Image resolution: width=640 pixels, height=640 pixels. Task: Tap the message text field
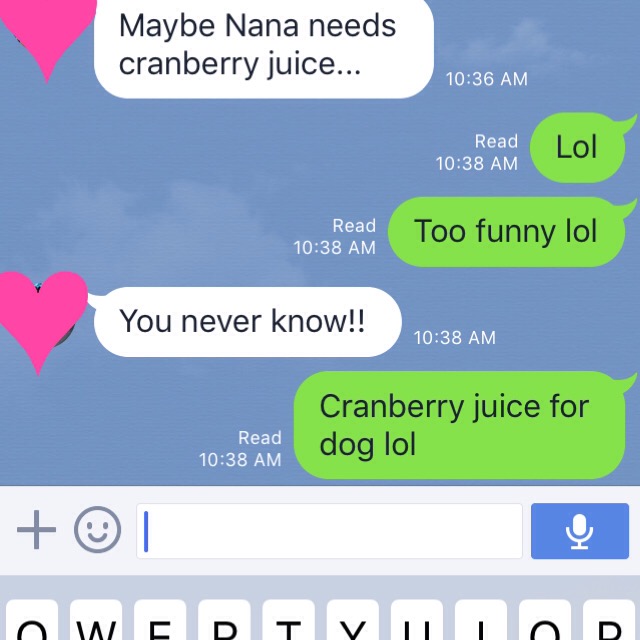pos(330,531)
